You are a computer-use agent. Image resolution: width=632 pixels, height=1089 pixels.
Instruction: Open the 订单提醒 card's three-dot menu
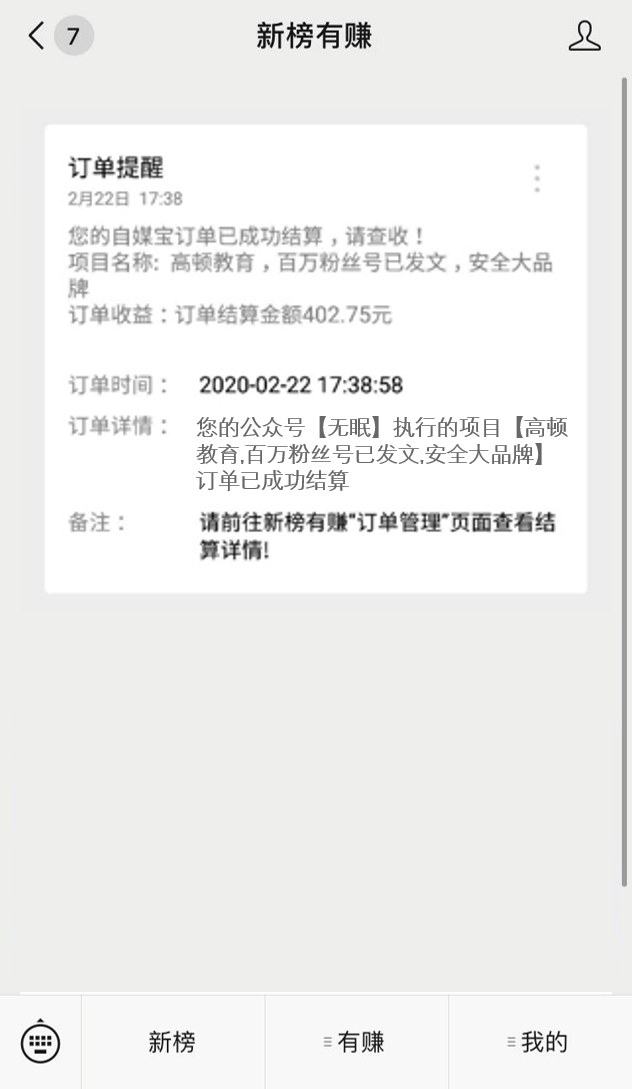click(x=537, y=178)
